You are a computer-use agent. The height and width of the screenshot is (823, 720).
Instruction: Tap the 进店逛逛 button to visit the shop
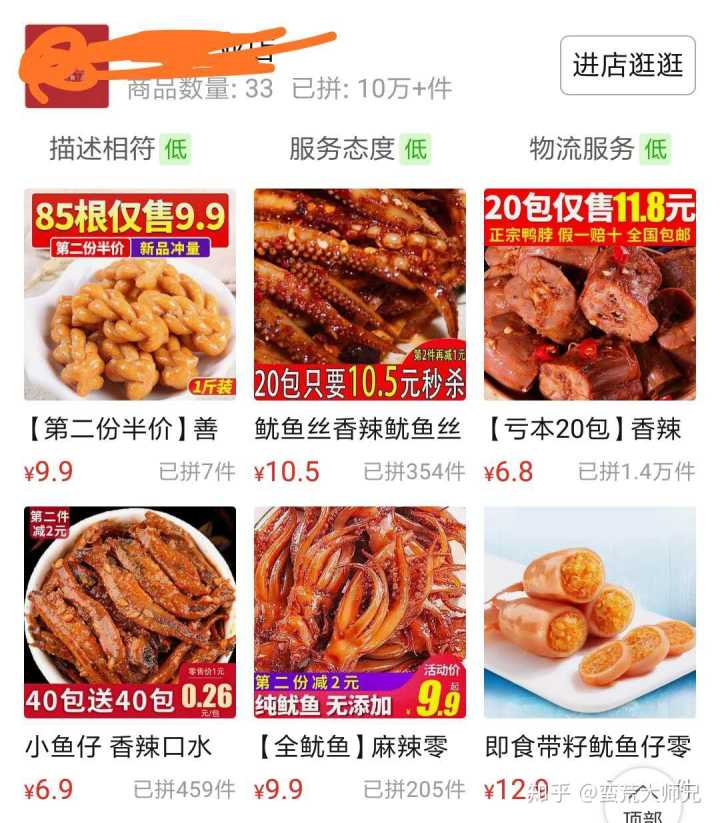click(x=627, y=65)
